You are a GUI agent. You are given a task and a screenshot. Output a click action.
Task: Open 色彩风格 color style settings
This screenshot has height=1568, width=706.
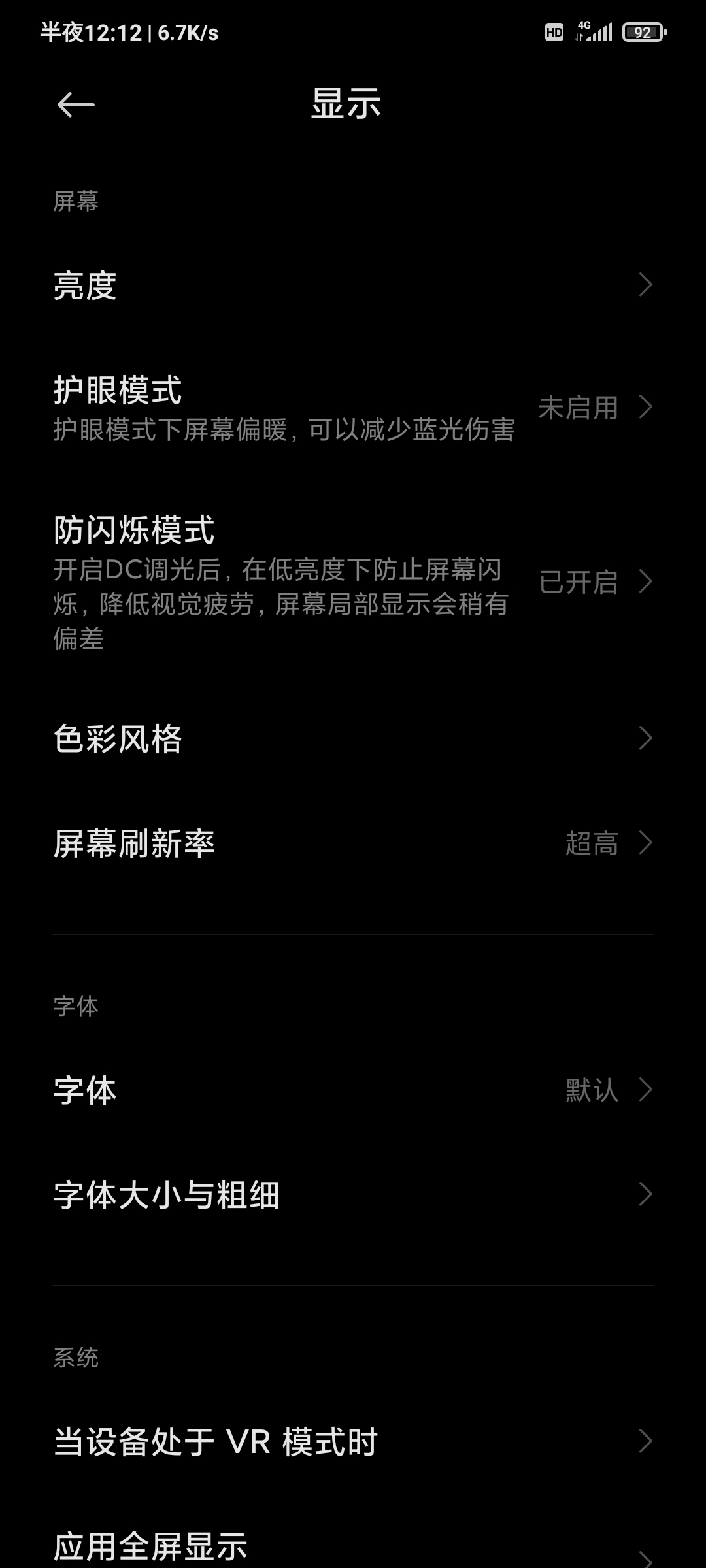353,739
